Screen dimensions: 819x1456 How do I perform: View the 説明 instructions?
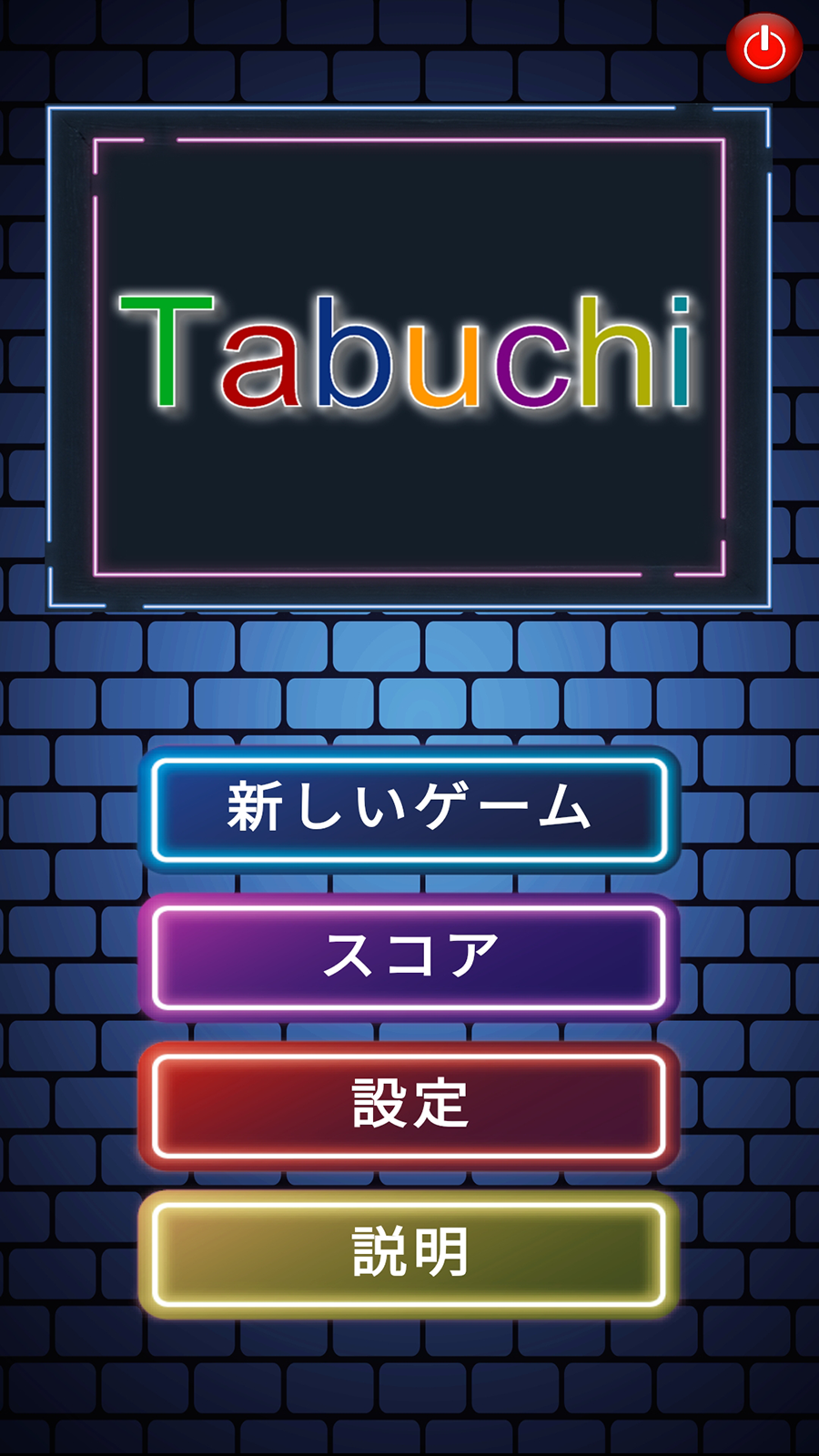[409, 1254]
